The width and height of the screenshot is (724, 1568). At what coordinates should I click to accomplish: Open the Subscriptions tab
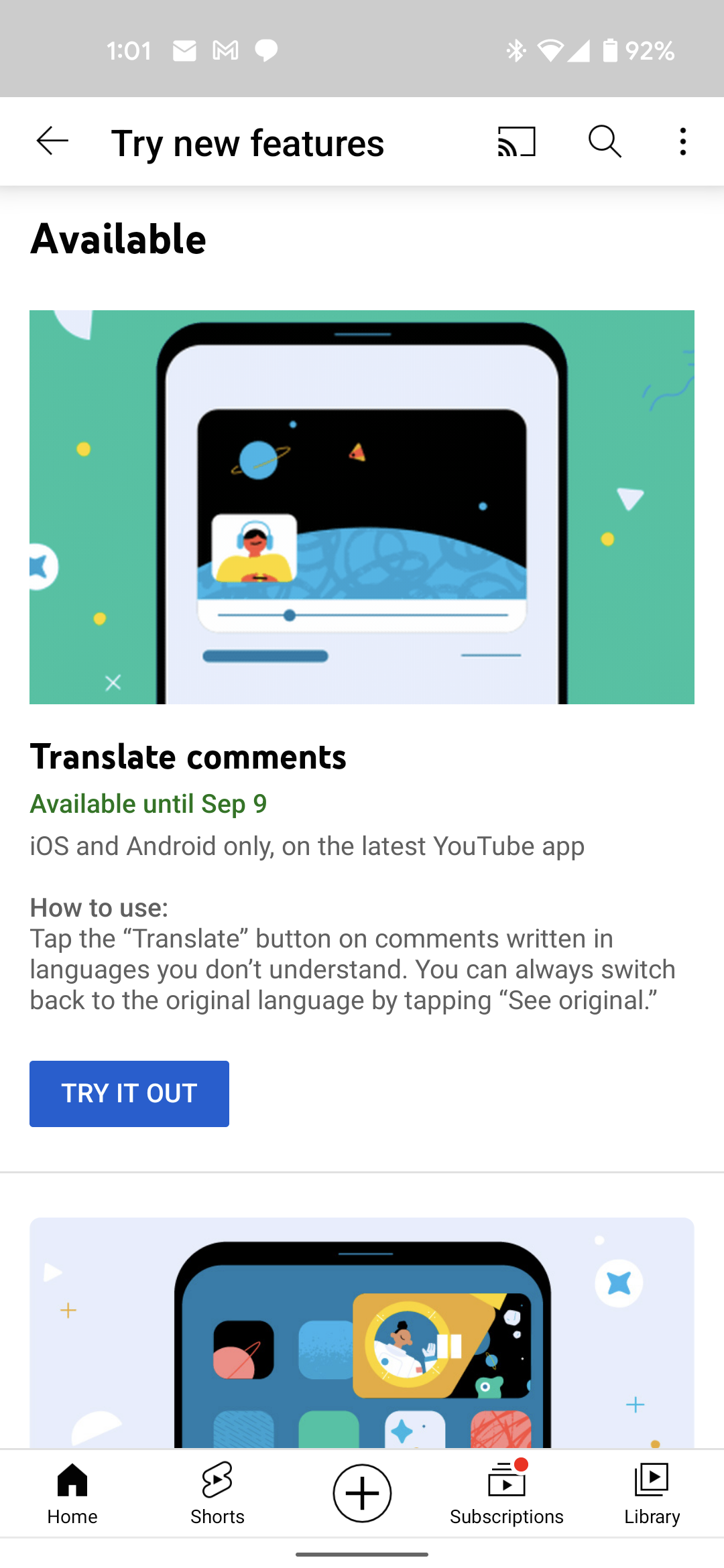[507, 1494]
